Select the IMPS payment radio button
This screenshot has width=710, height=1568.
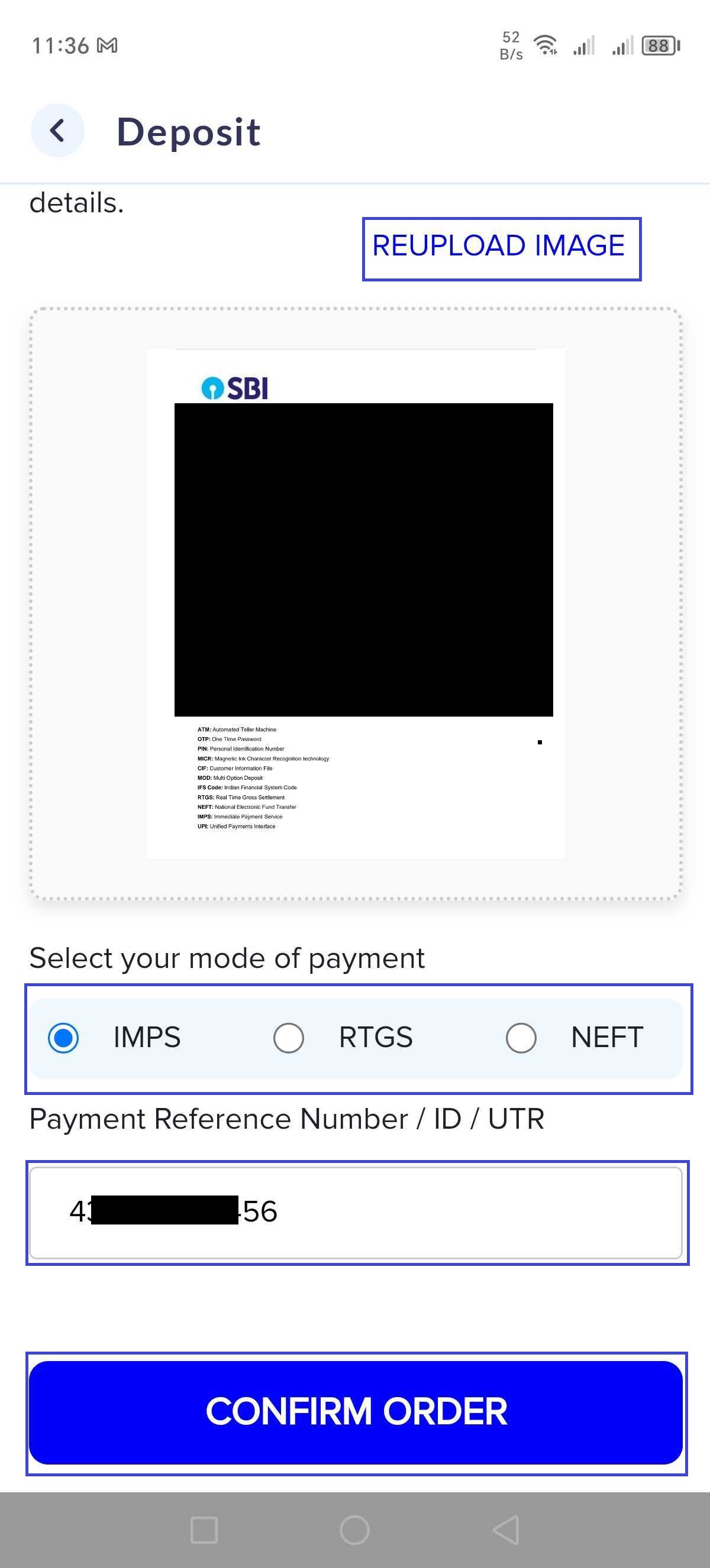click(x=63, y=1038)
